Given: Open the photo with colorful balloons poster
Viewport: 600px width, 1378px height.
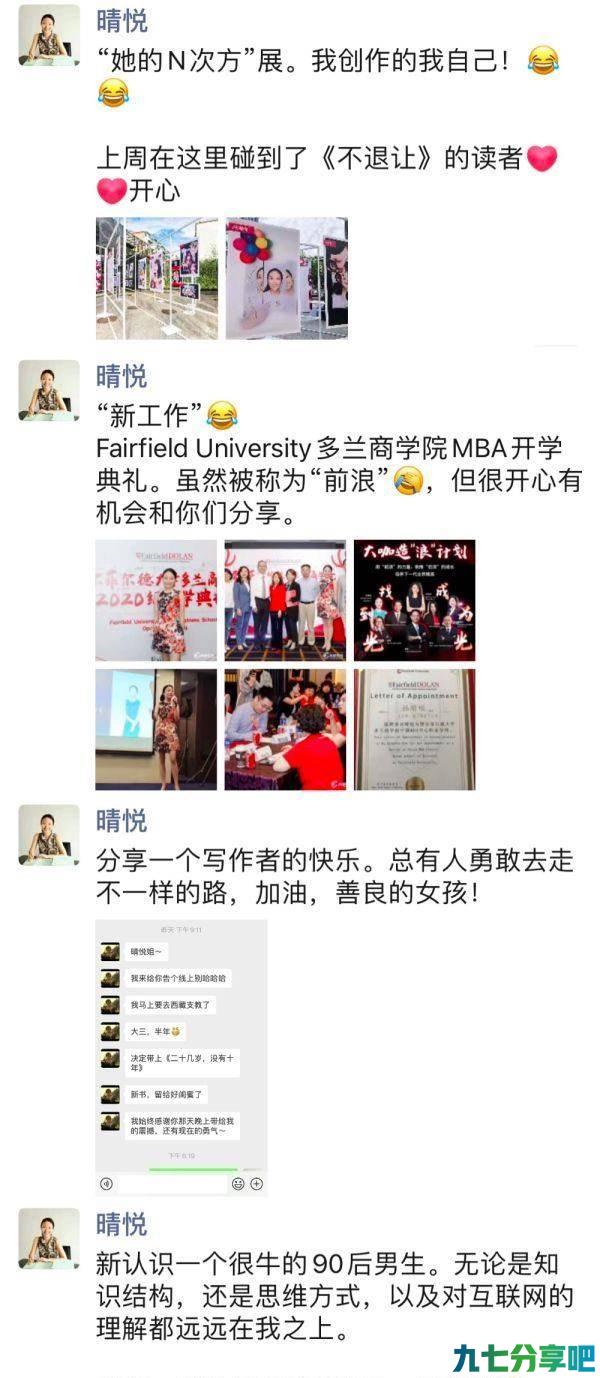Looking at the screenshot, I should pos(287,278).
